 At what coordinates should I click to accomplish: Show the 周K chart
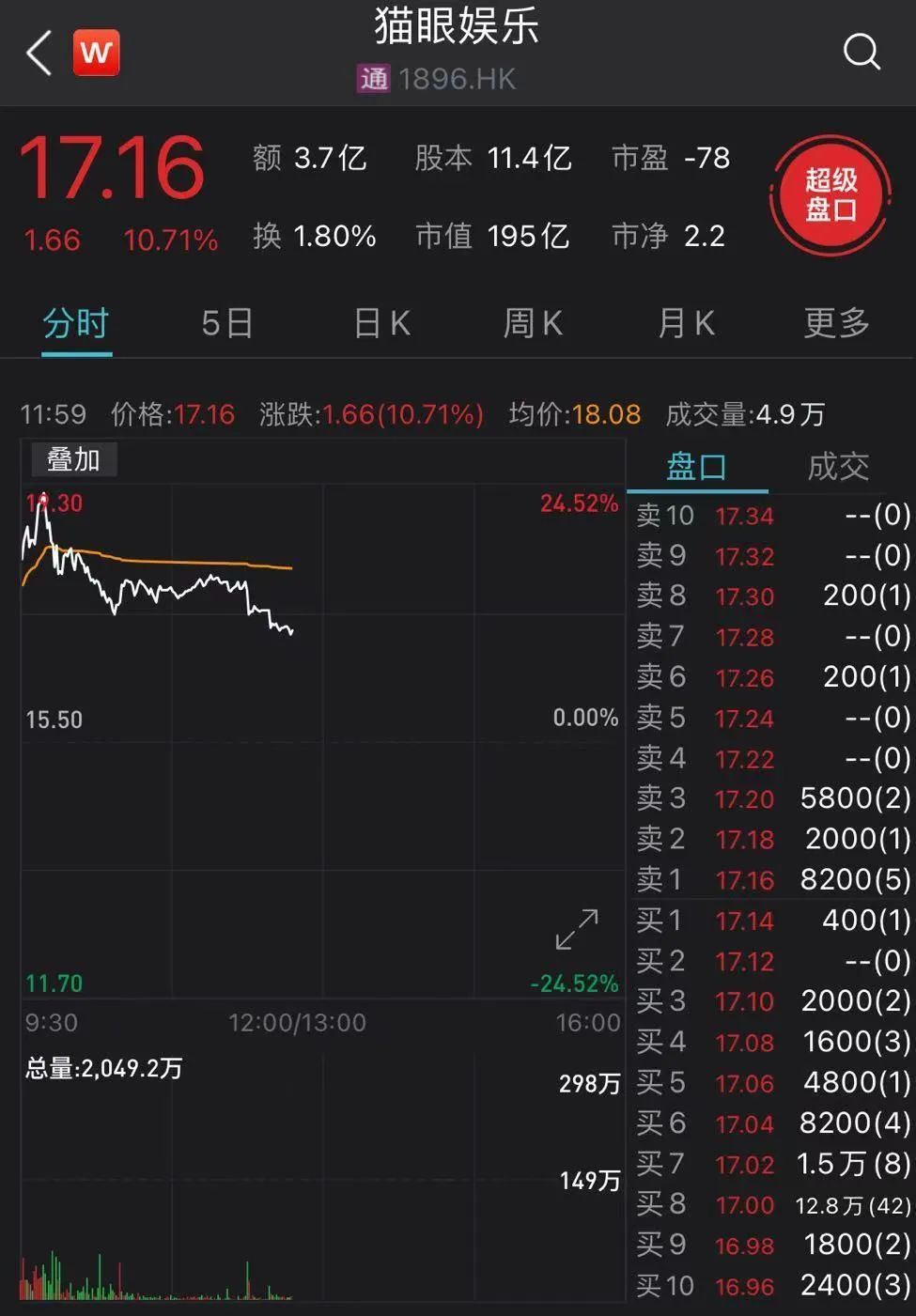pyautogui.click(x=533, y=324)
